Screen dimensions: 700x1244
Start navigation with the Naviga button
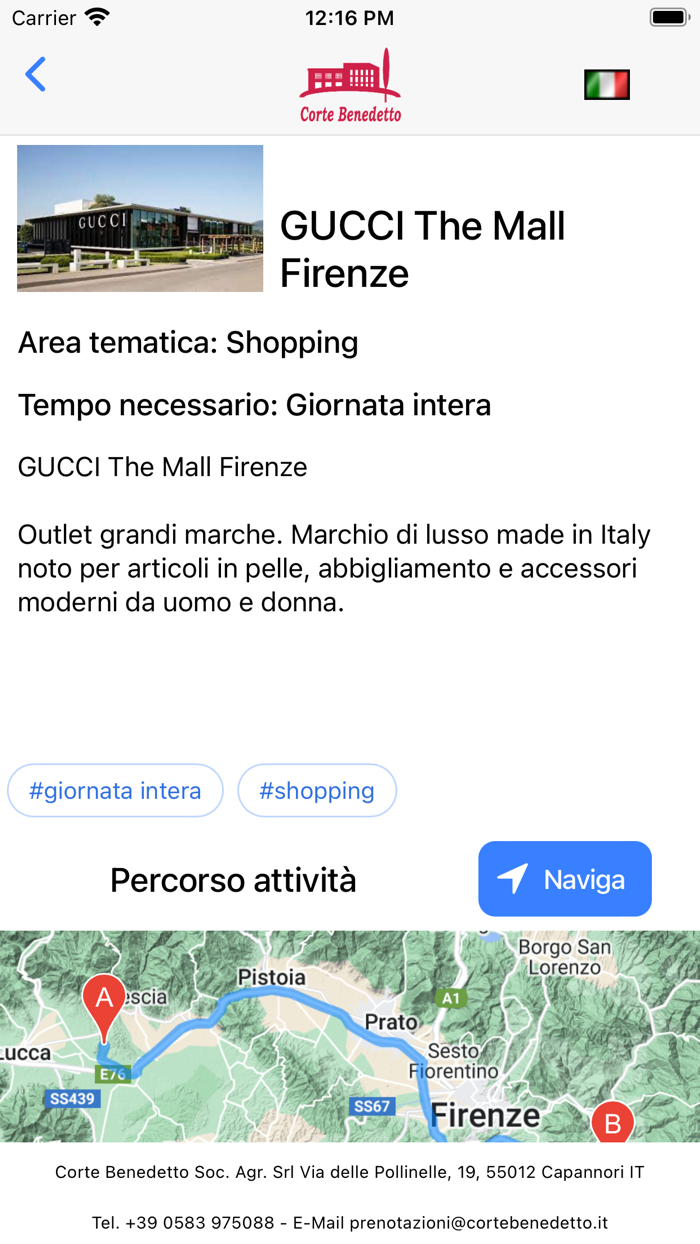coord(565,879)
